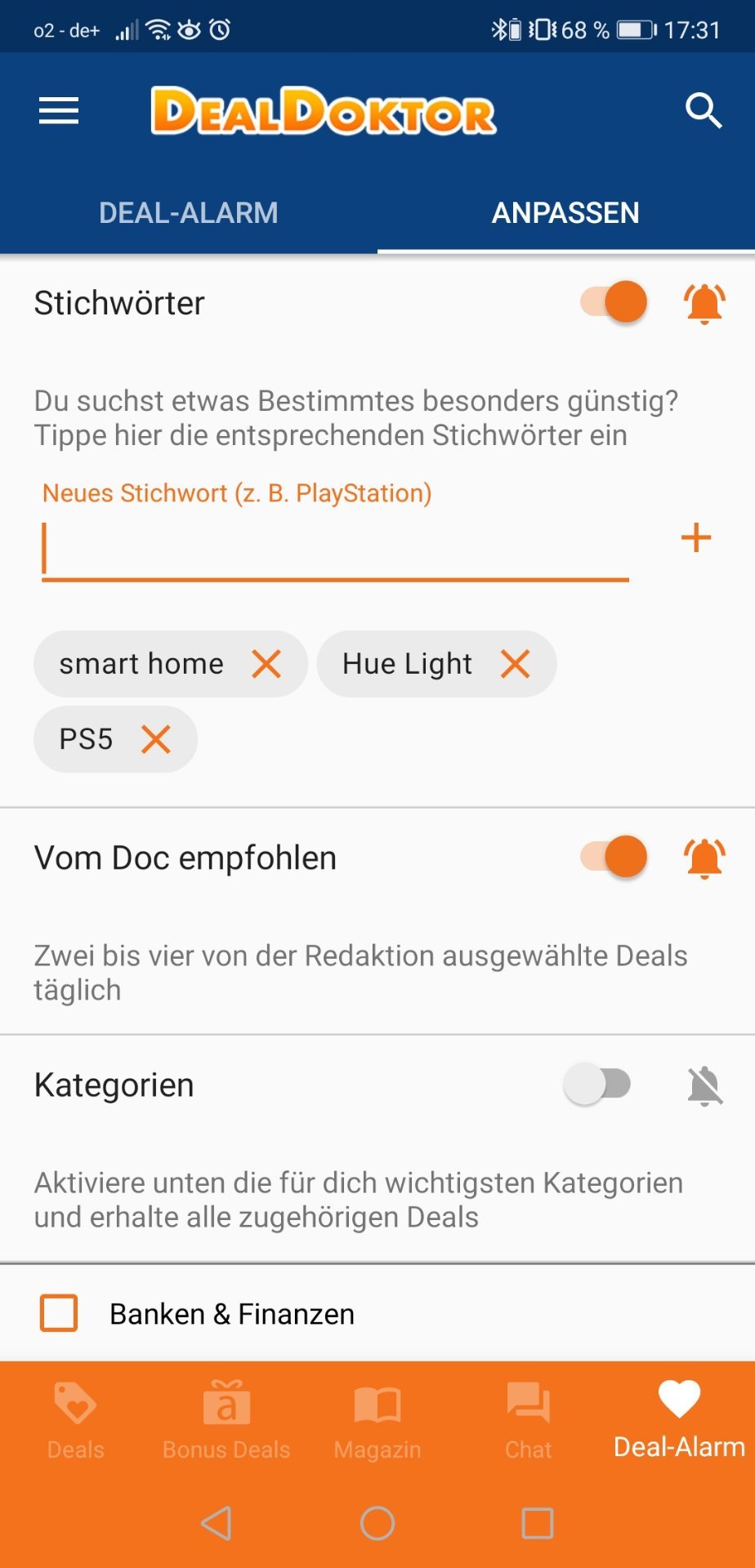The width and height of the screenshot is (755, 1568).
Task: Open the hamburger drawer menu
Action: click(x=59, y=110)
